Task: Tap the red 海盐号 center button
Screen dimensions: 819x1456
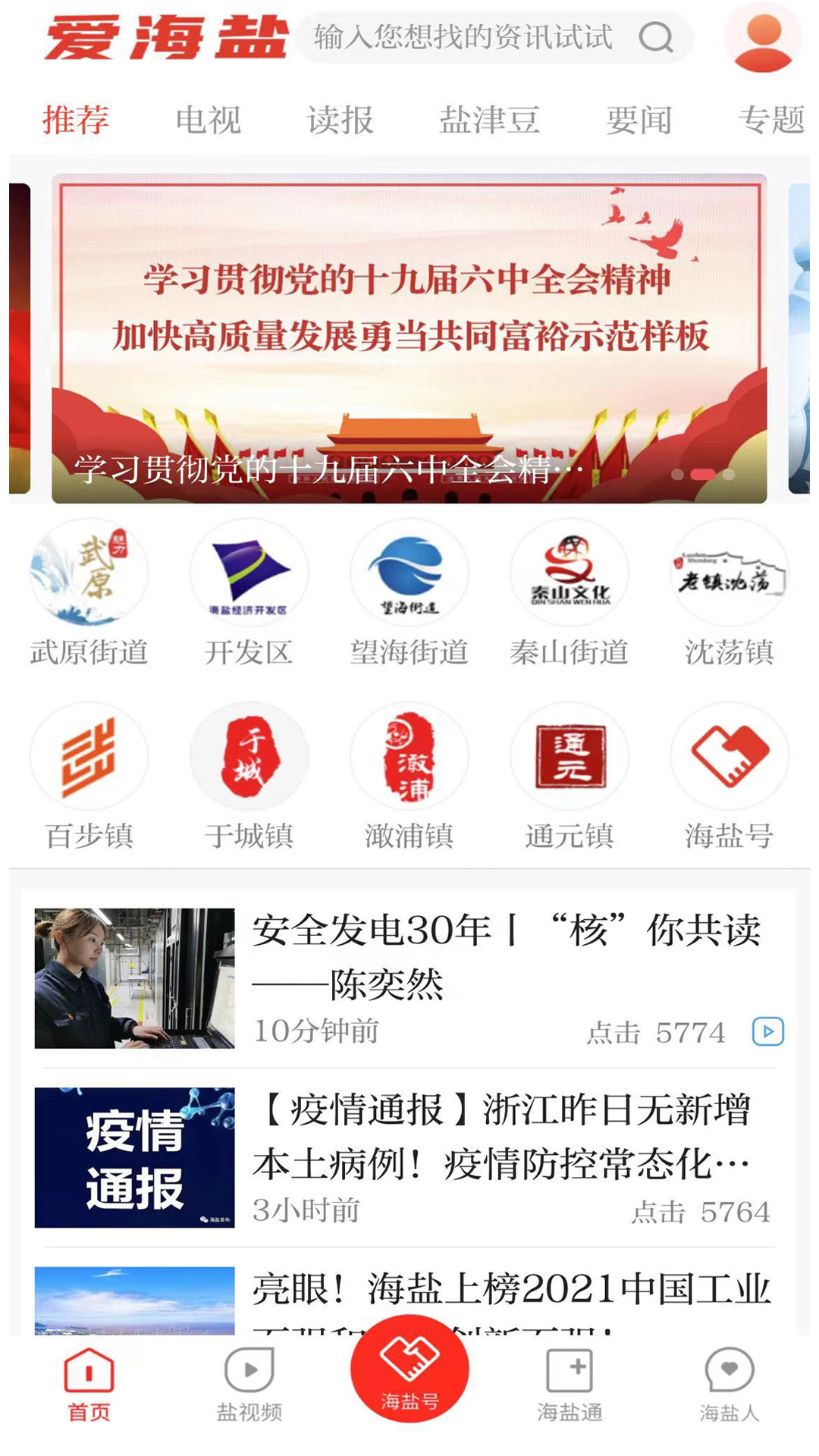Action: click(x=409, y=1369)
